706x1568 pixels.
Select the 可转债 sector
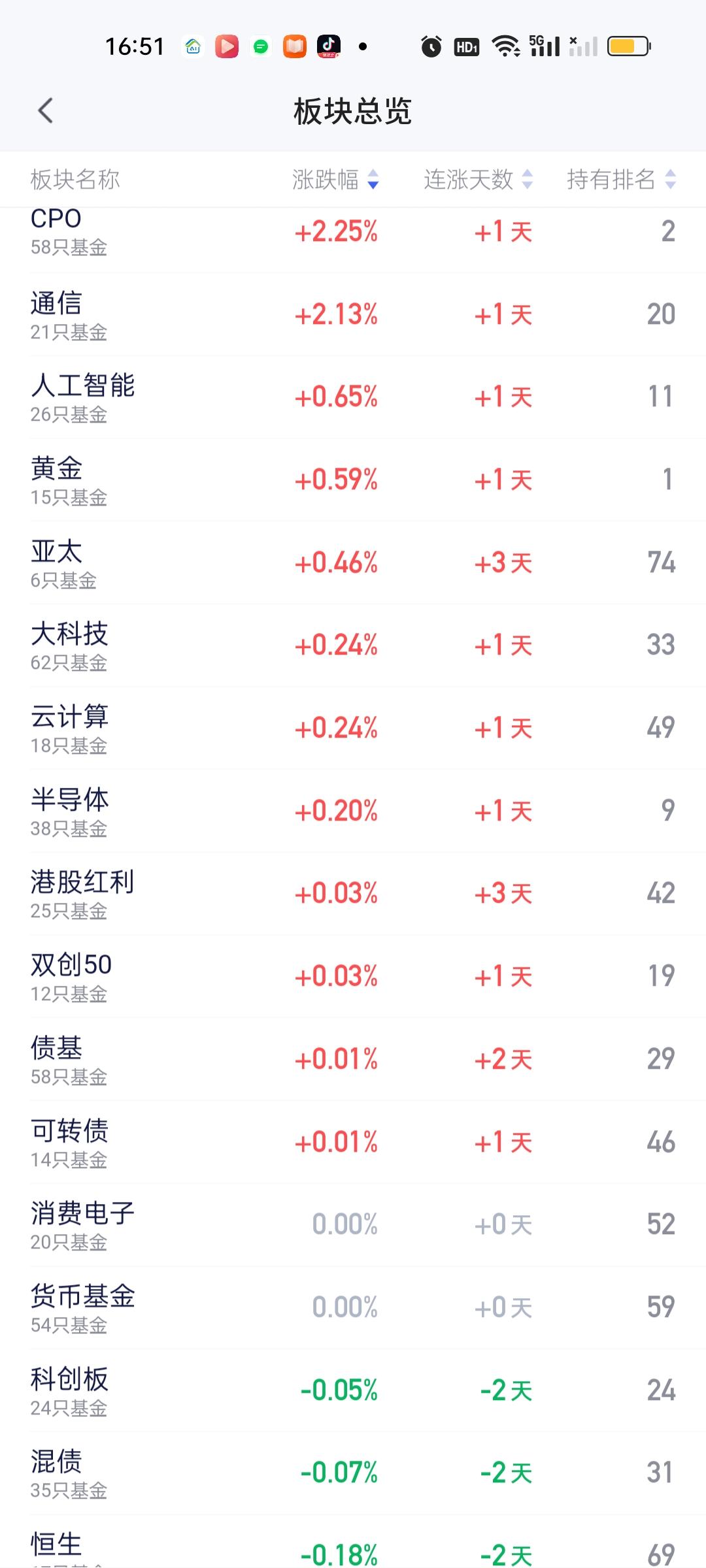coord(353,1142)
